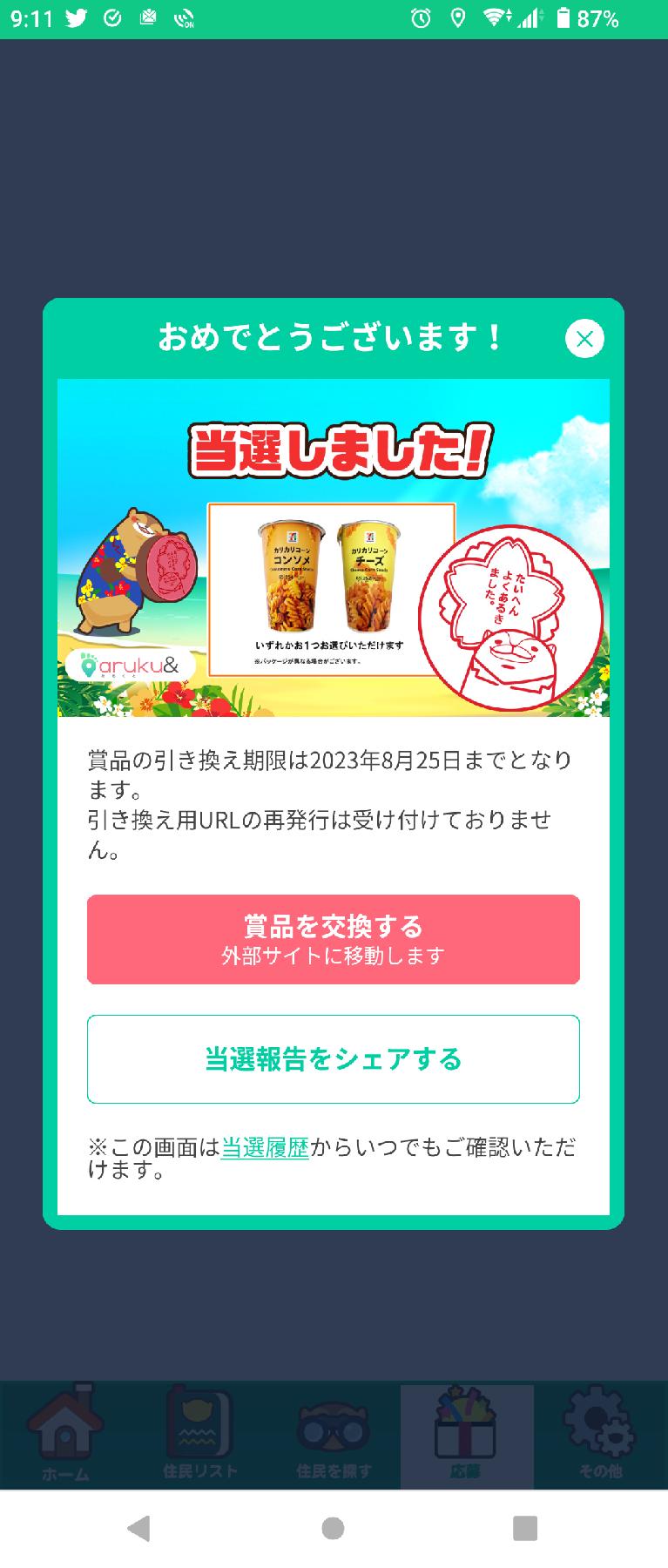Share the winning report via 当選報告をシェアする
The height and width of the screenshot is (1568, 668).
point(334,1058)
